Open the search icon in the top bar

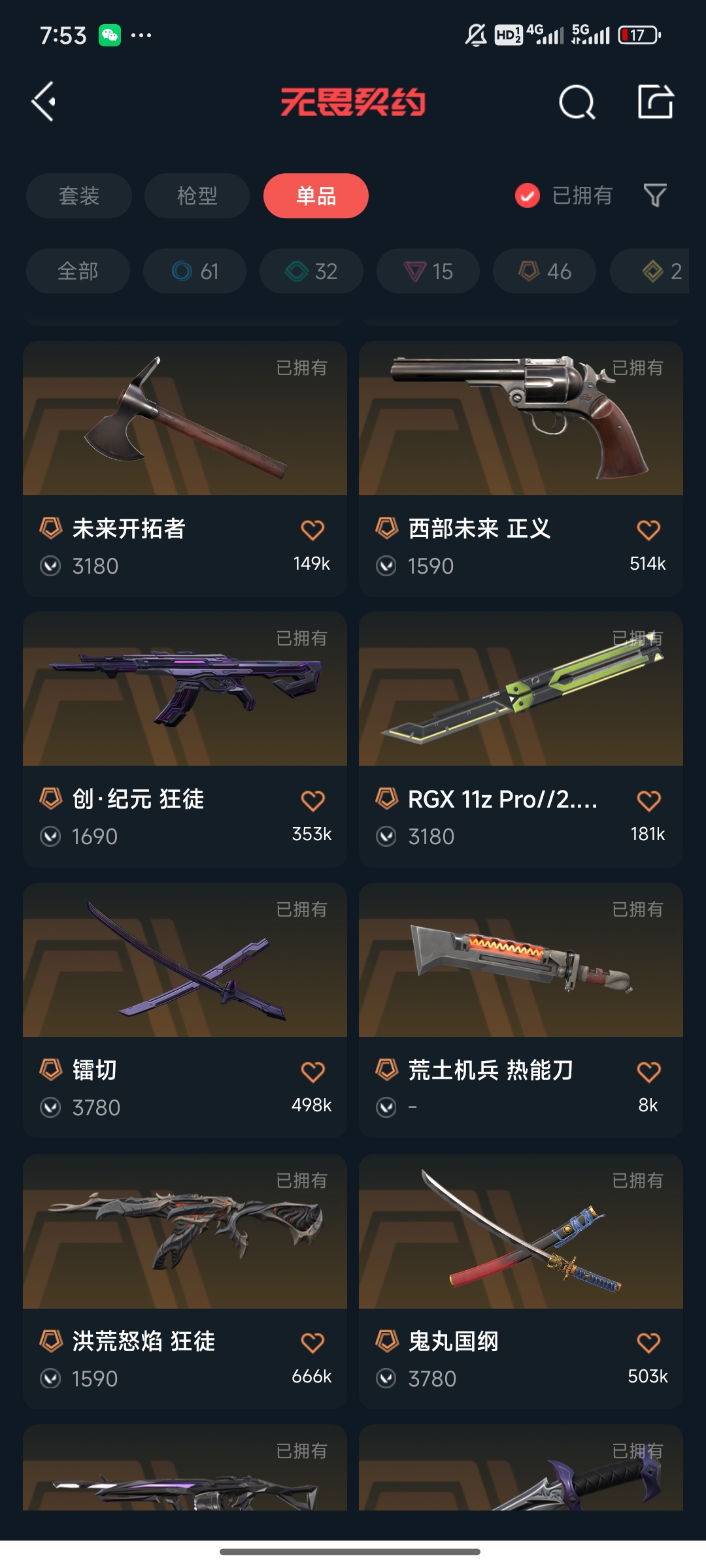tap(577, 102)
